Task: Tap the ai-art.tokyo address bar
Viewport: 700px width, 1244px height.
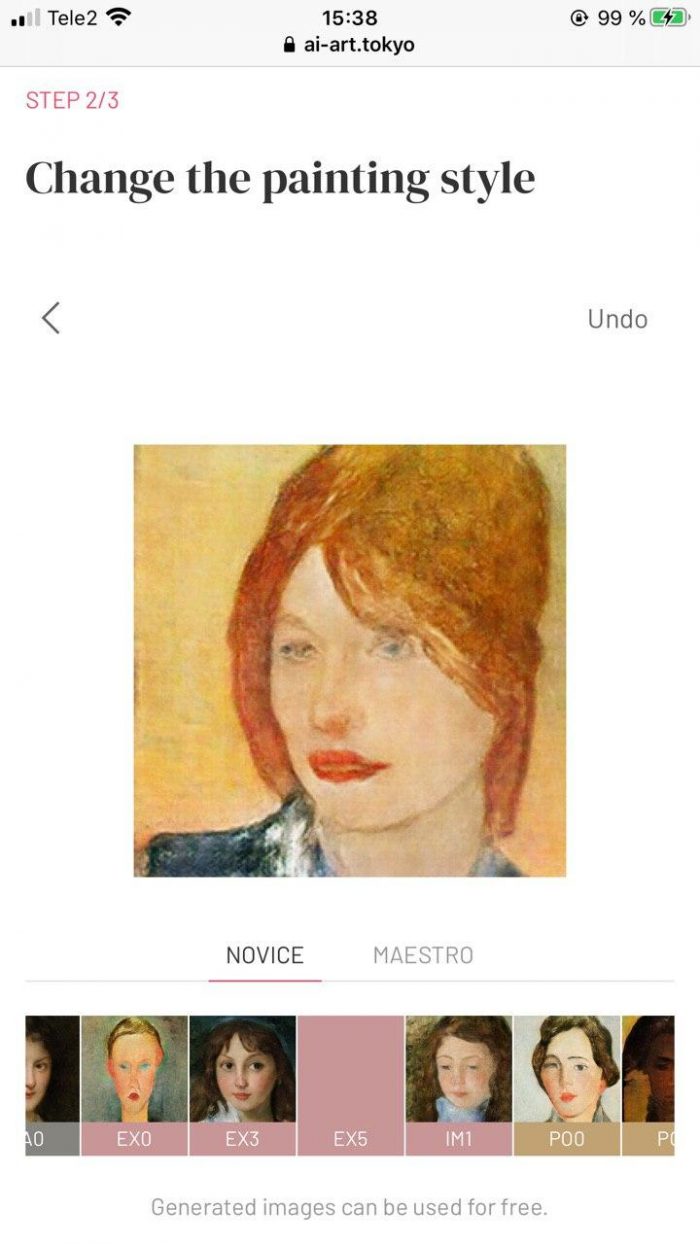Action: (x=350, y=45)
